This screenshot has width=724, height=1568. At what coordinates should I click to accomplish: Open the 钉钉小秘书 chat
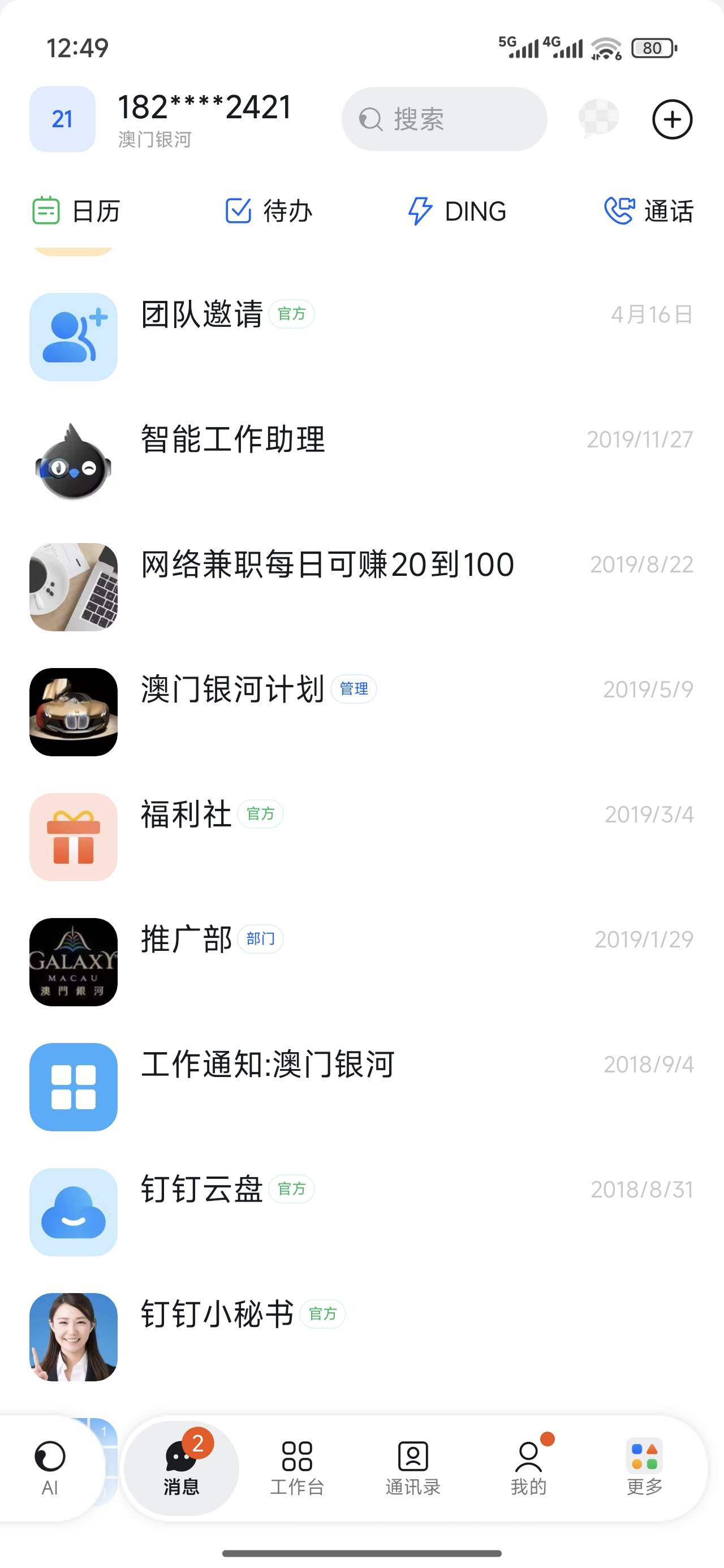coord(361,1336)
